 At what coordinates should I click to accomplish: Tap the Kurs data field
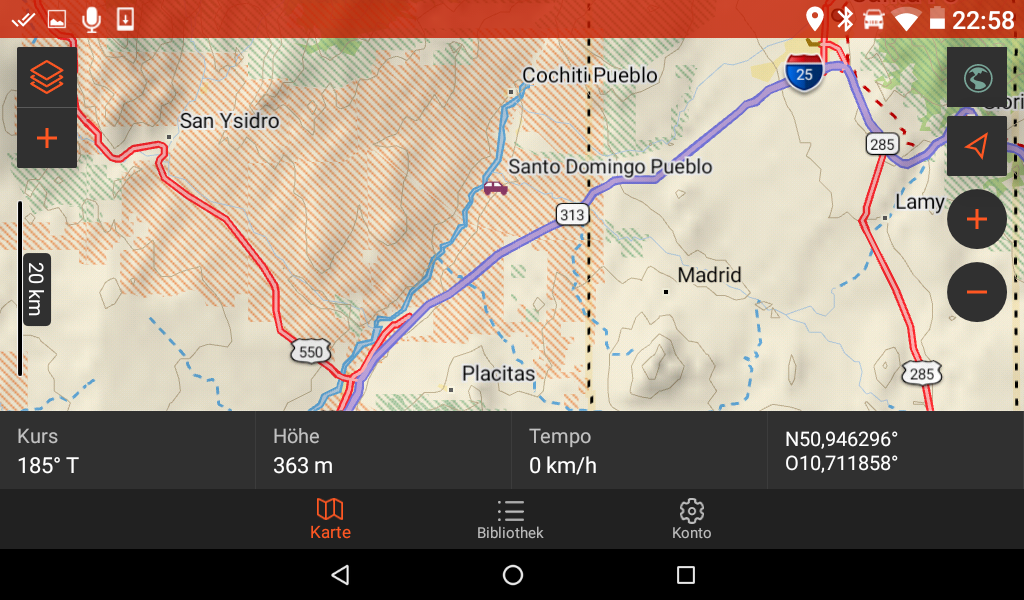128,450
